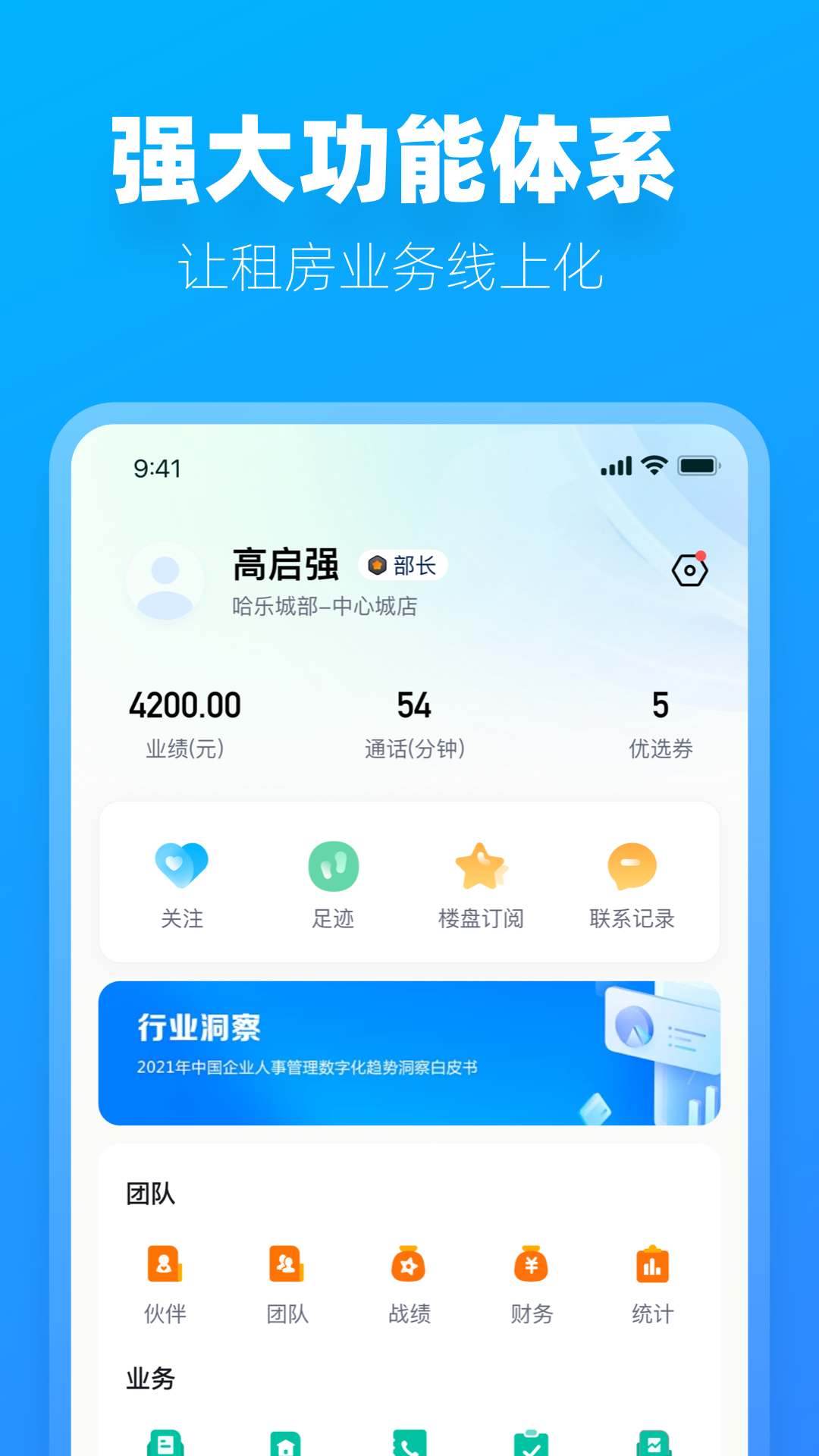819x1456 pixels.
Task: Select the 足迹 footprints icon
Action: pyautogui.click(x=334, y=867)
